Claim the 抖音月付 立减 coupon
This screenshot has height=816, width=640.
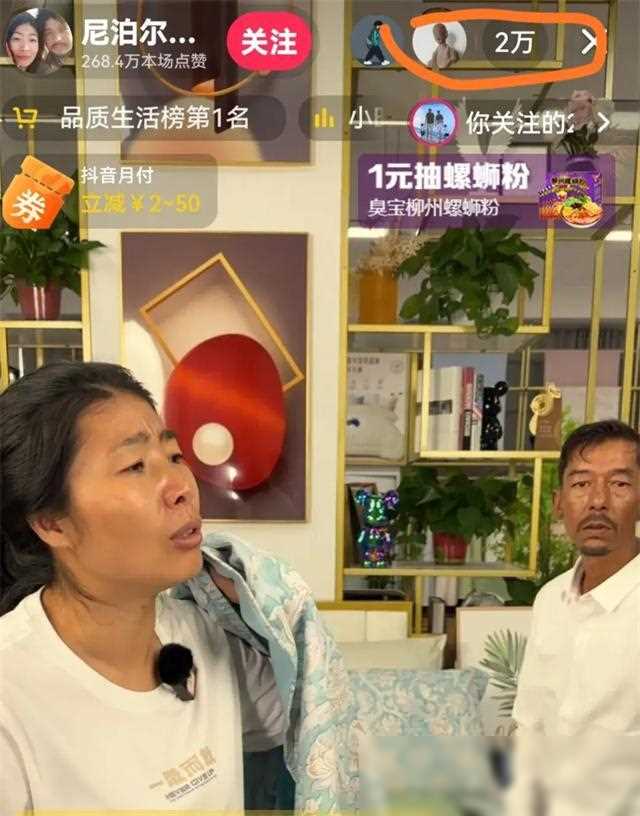click(108, 192)
